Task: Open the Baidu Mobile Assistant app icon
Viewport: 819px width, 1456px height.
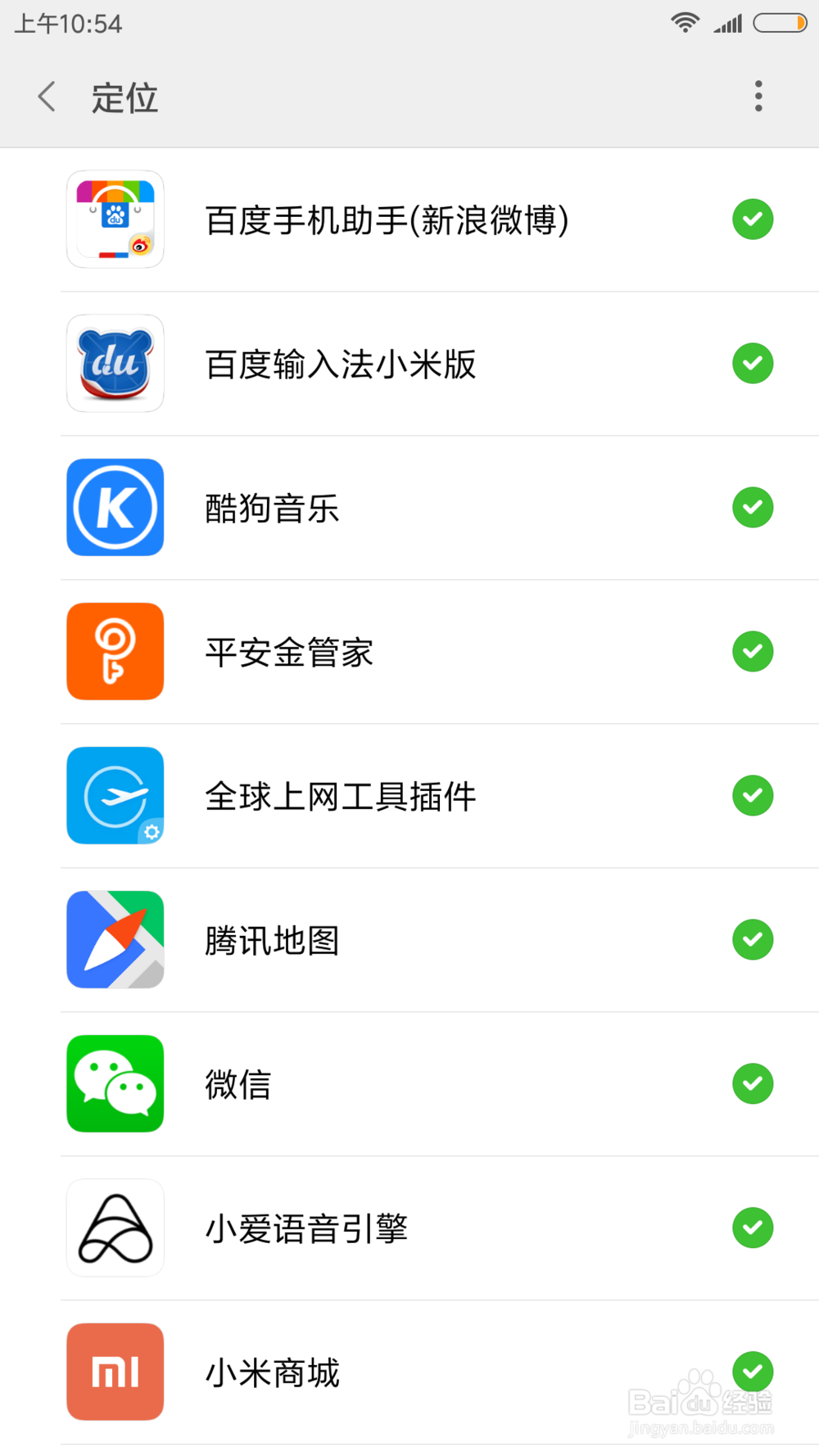Action: (x=115, y=219)
